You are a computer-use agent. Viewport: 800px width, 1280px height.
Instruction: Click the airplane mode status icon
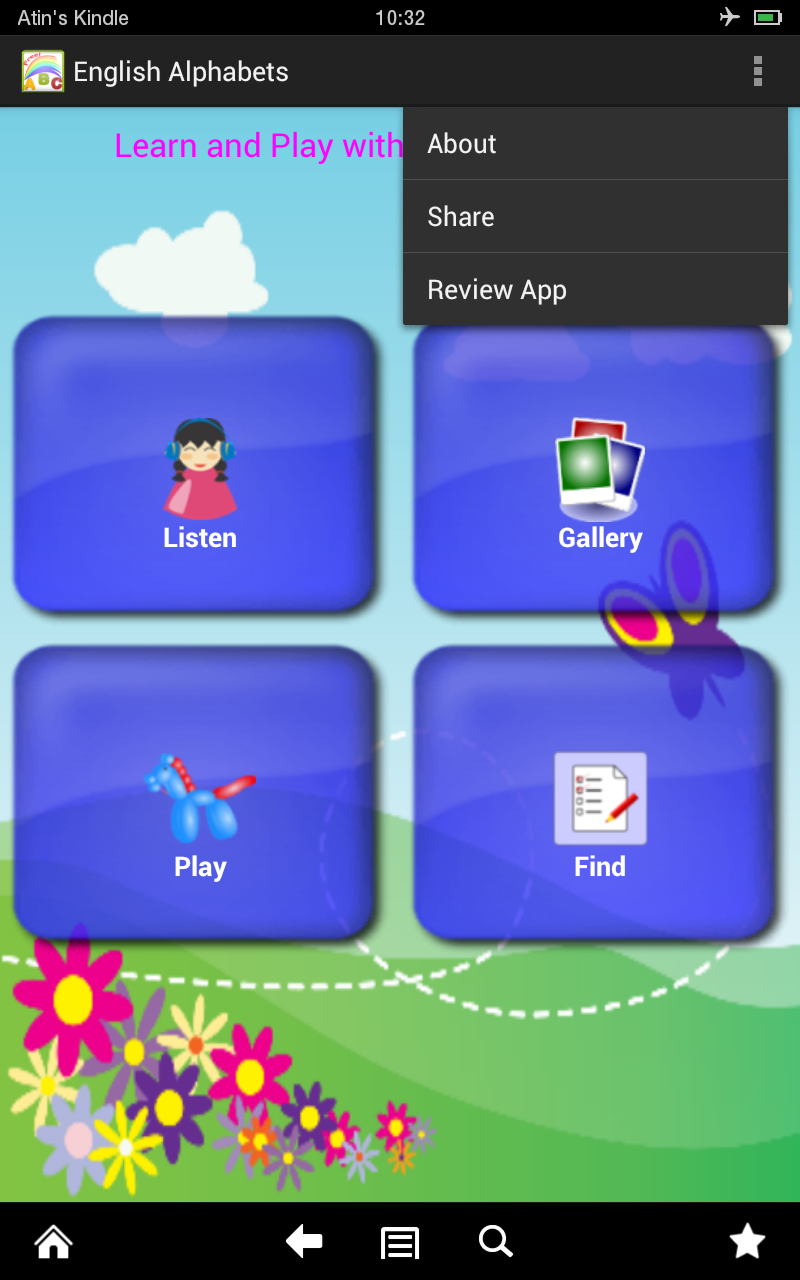729,16
